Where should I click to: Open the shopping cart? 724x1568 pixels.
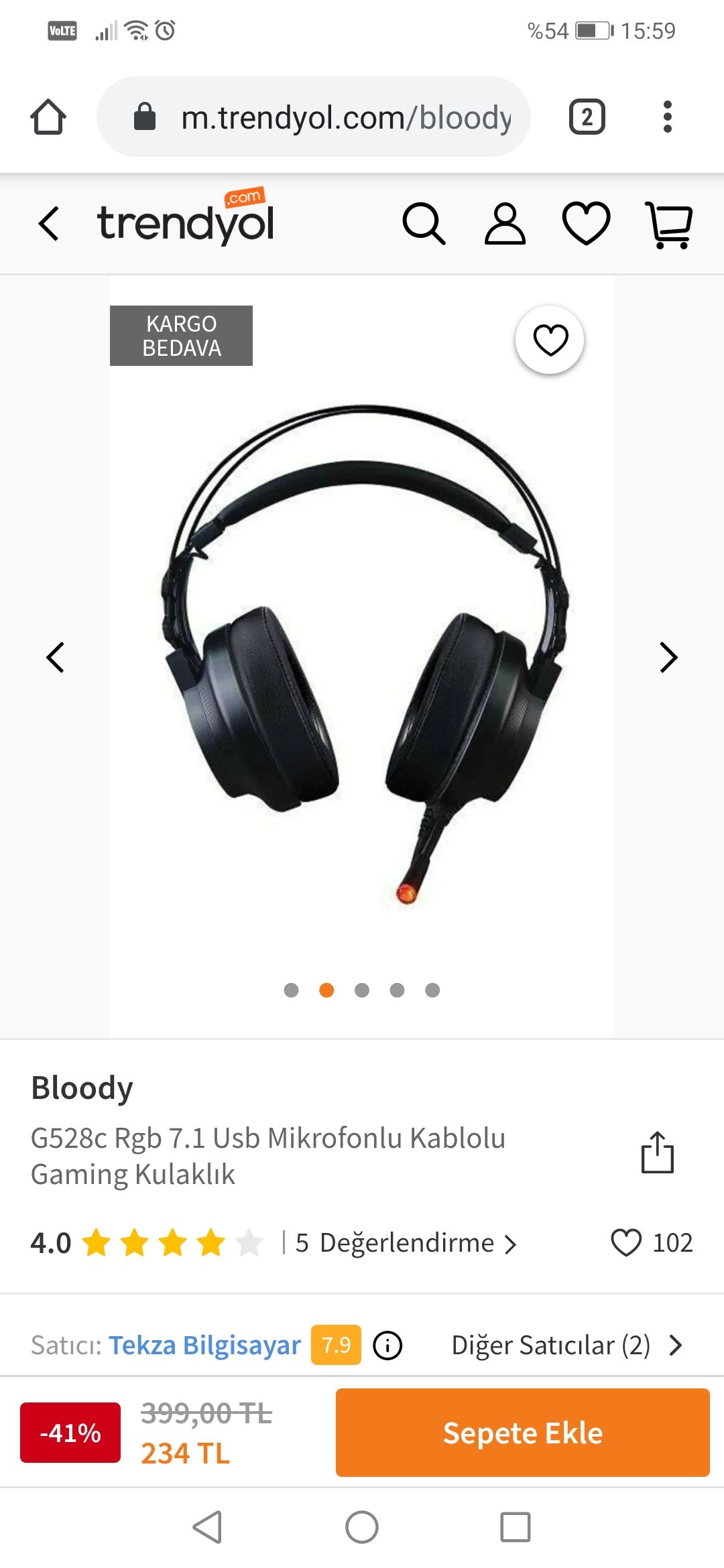tap(668, 224)
